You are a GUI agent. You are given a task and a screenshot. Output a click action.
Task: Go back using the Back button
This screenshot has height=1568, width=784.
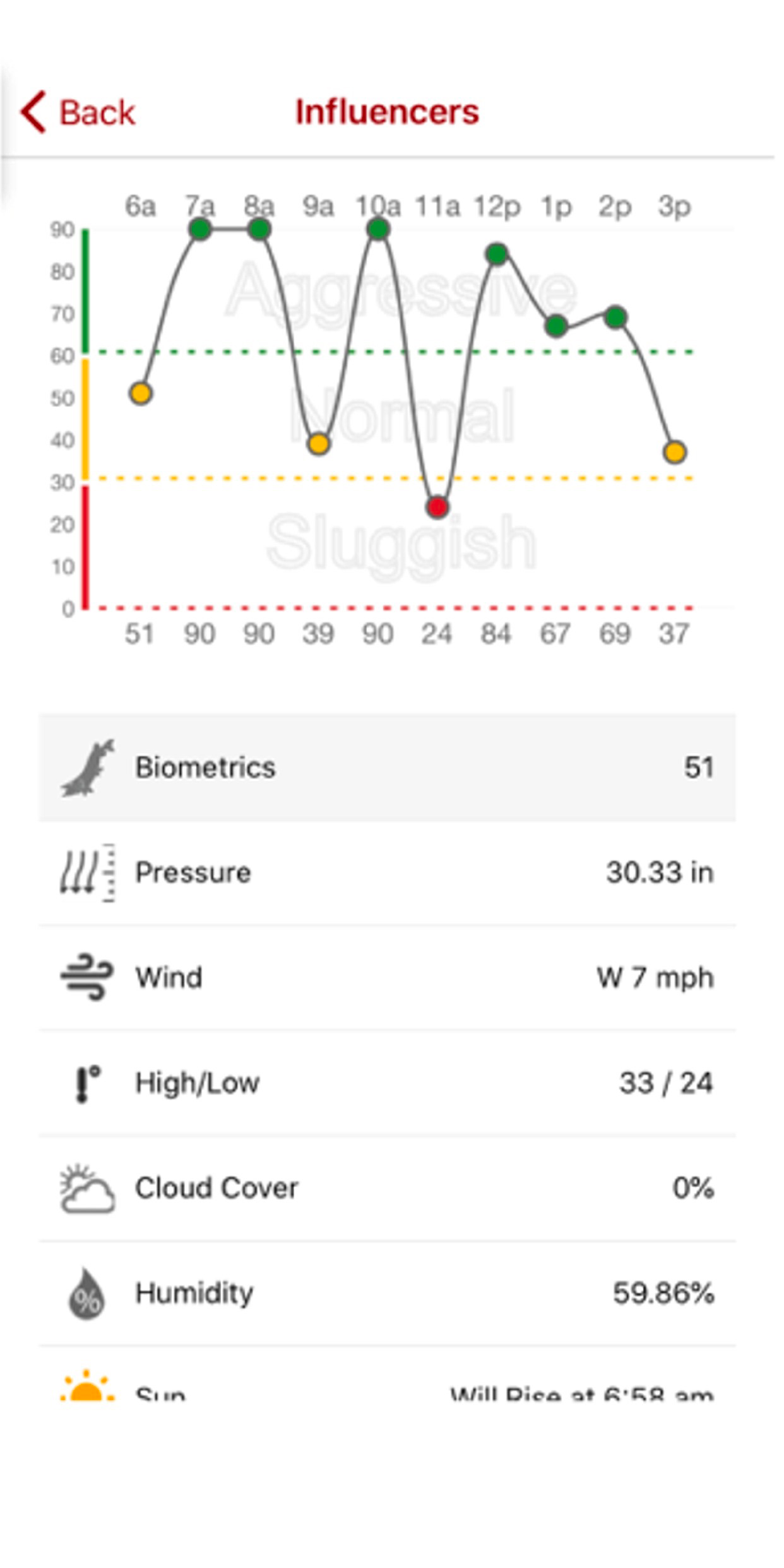coord(78,112)
